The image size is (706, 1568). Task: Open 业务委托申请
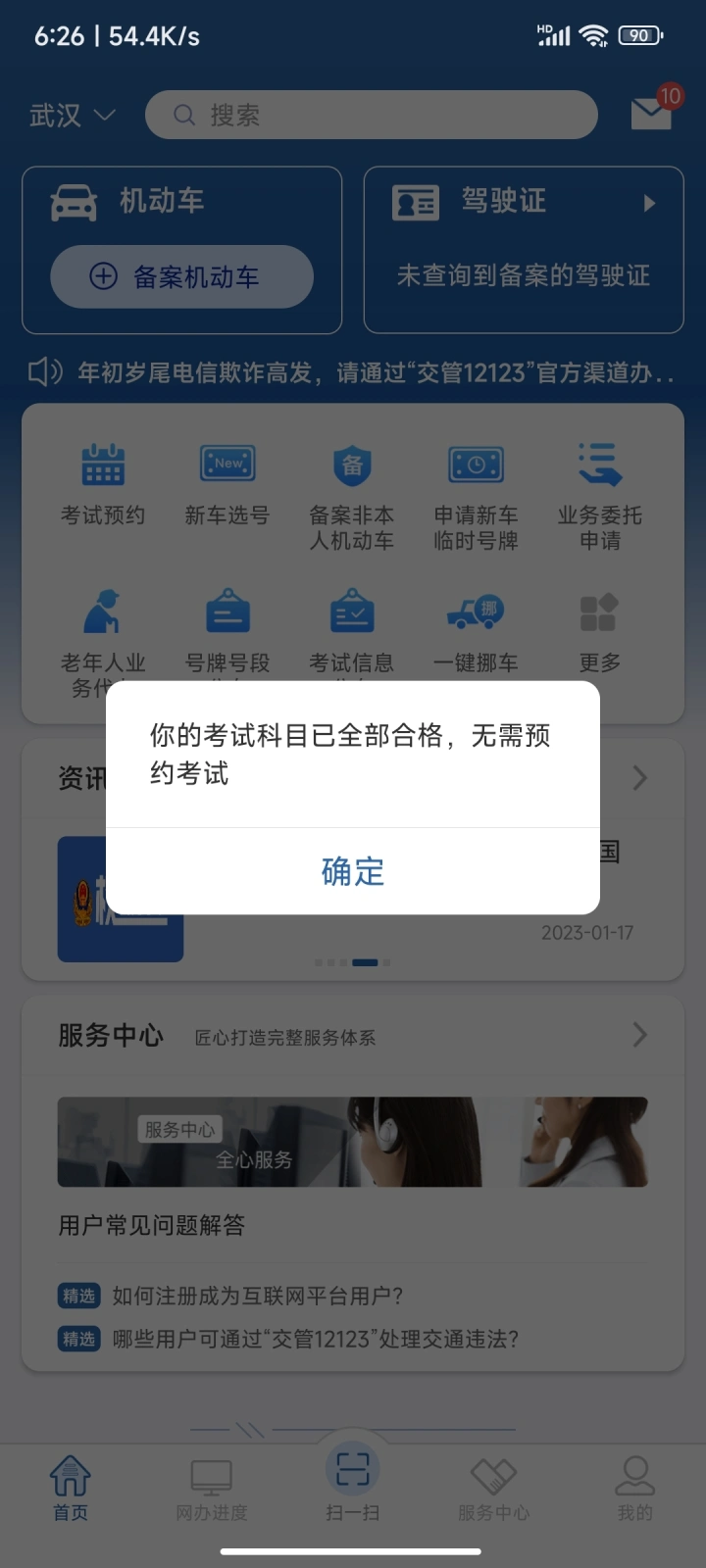(600, 497)
